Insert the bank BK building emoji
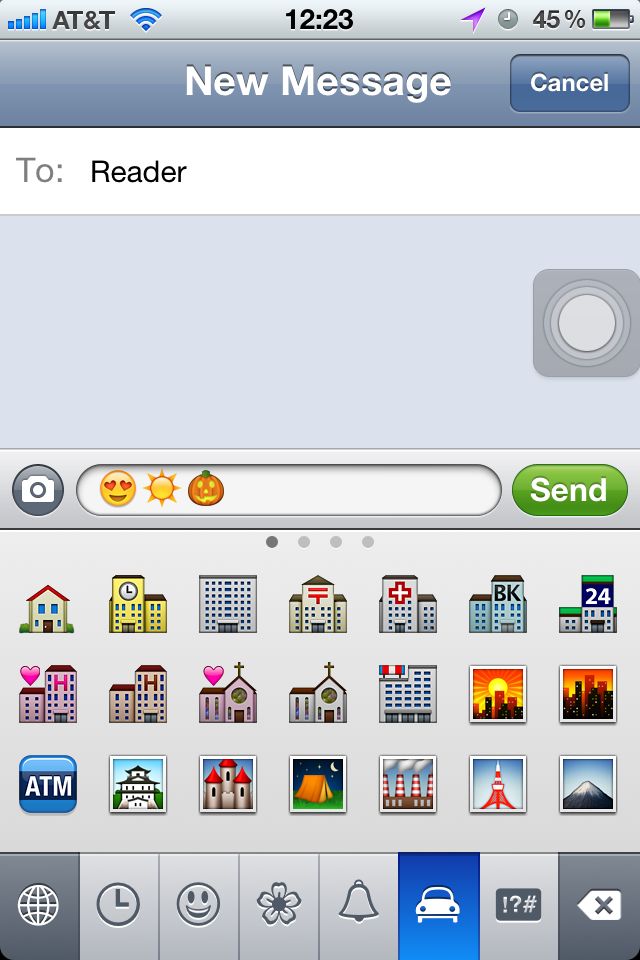 click(x=498, y=604)
